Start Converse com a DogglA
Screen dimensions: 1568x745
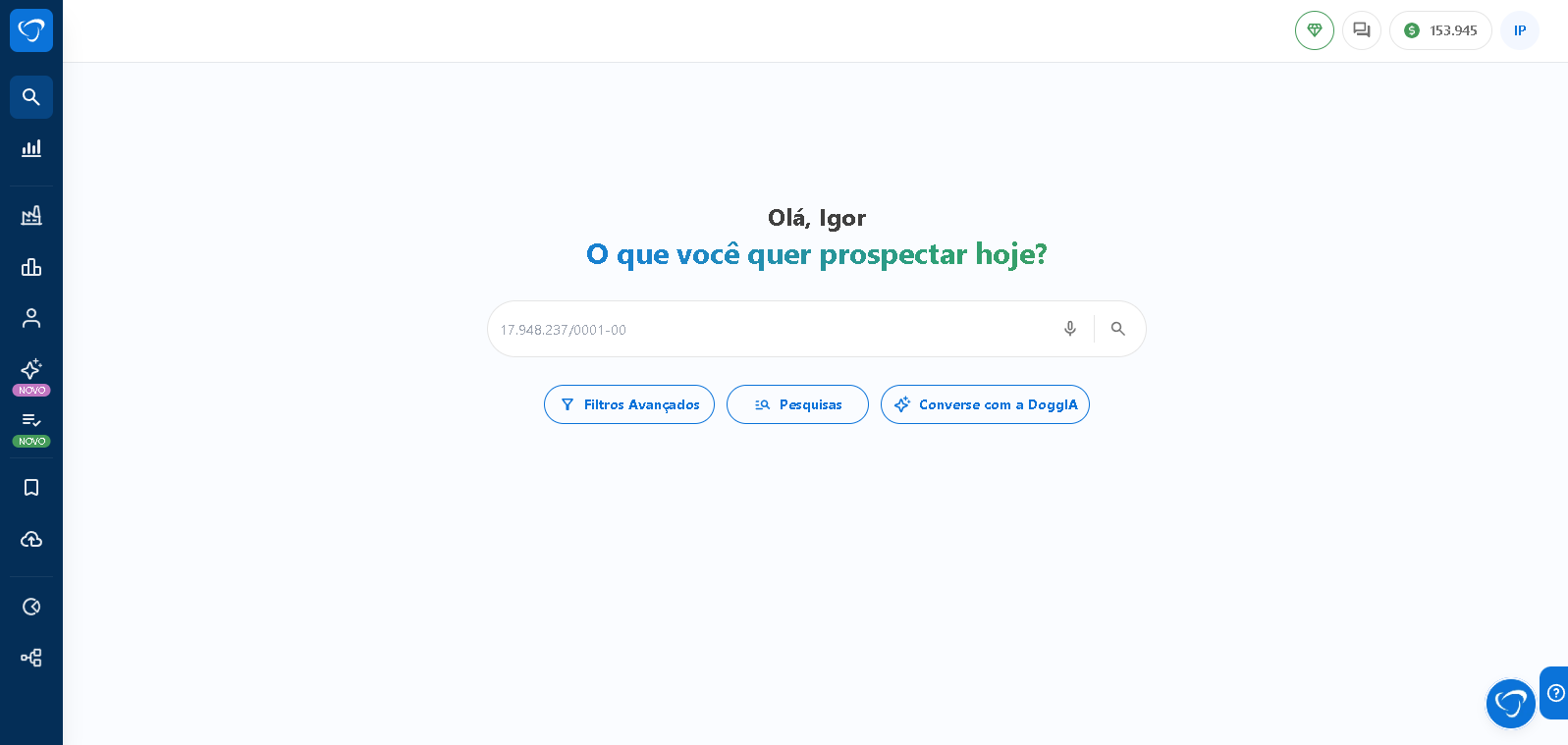pos(985,404)
